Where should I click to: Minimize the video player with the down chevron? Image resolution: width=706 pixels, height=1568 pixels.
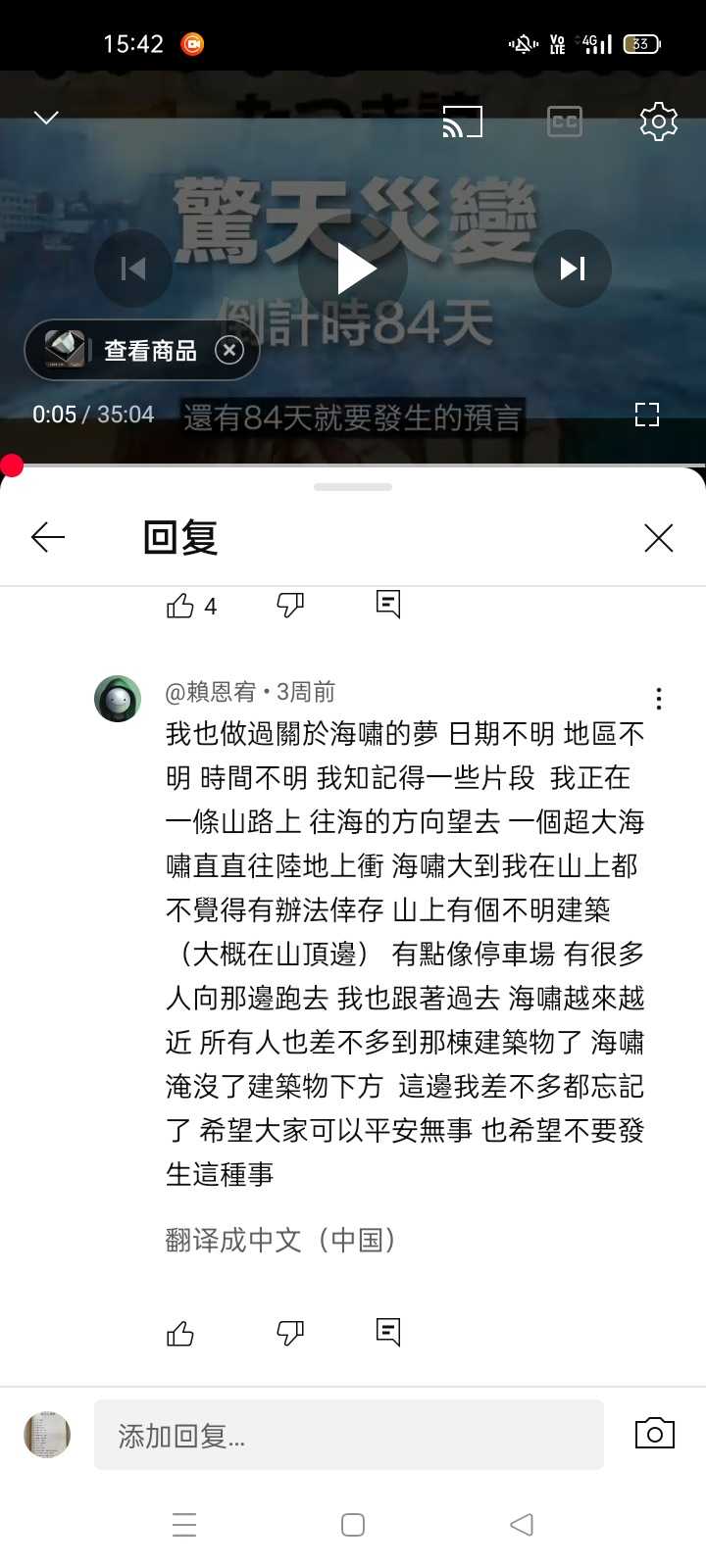pos(46,118)
